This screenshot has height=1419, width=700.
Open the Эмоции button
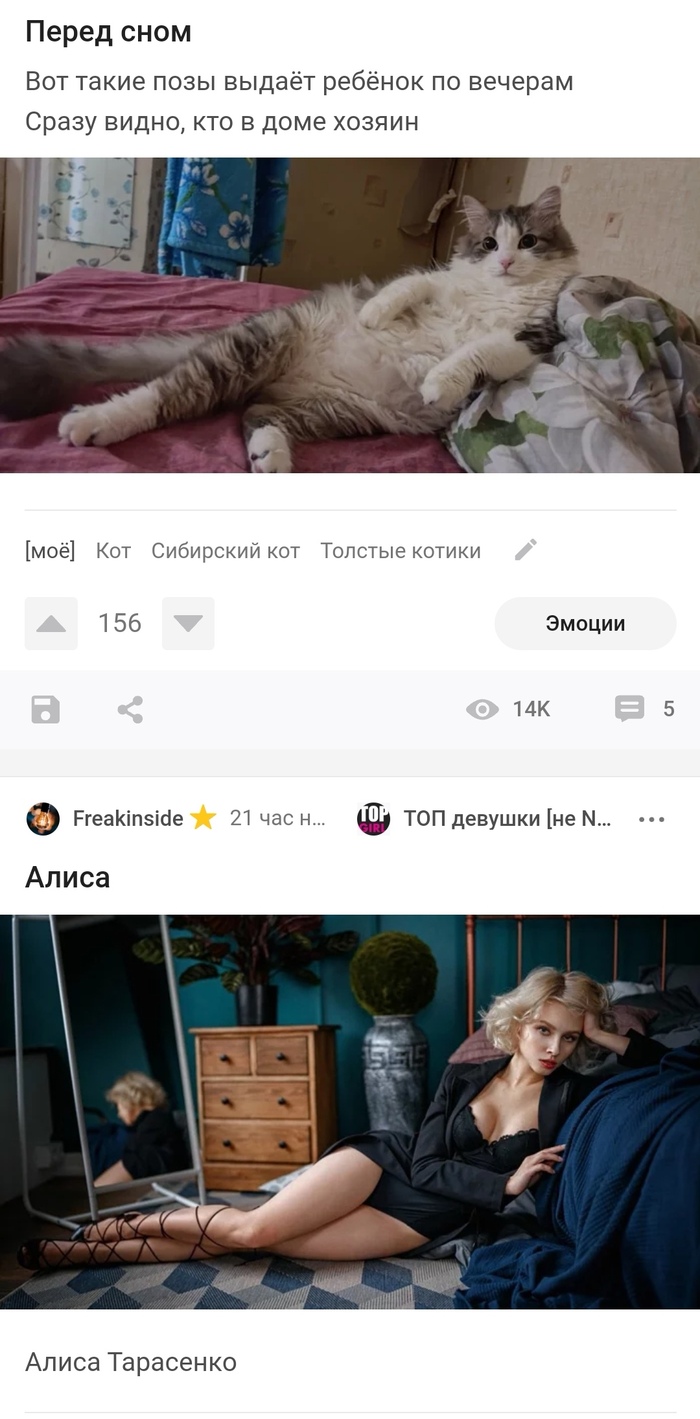(585, 624)
